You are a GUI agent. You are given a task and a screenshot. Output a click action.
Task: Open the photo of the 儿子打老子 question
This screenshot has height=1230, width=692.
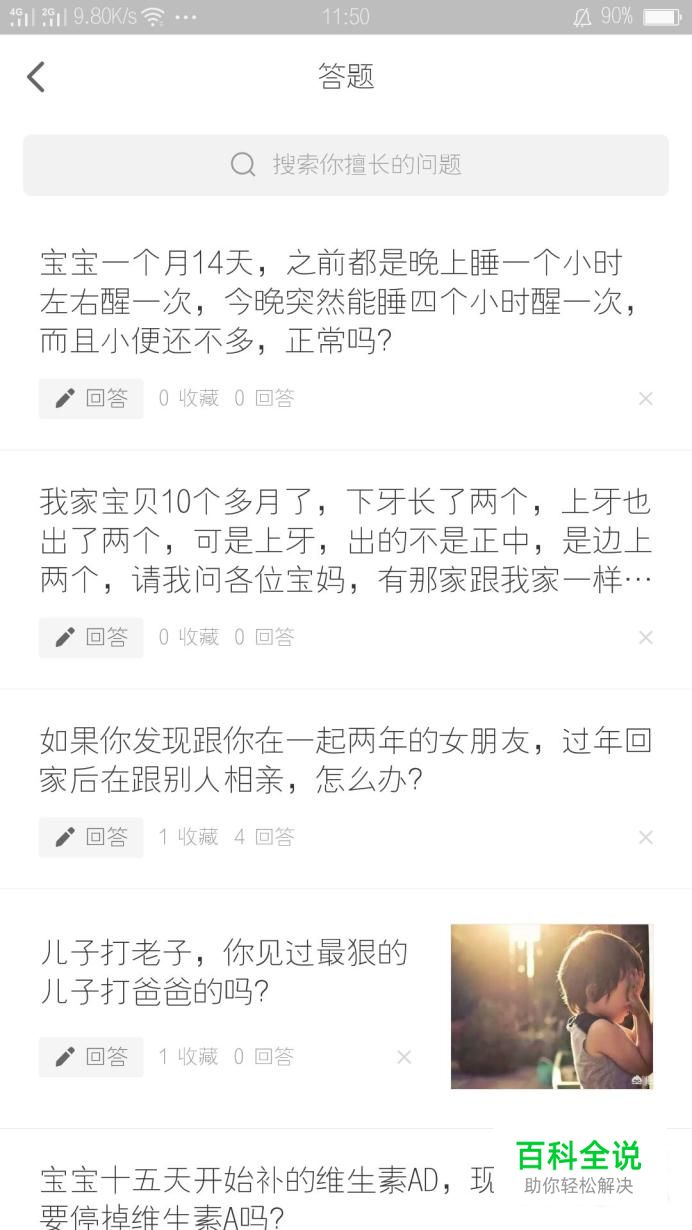(551, 1006)
